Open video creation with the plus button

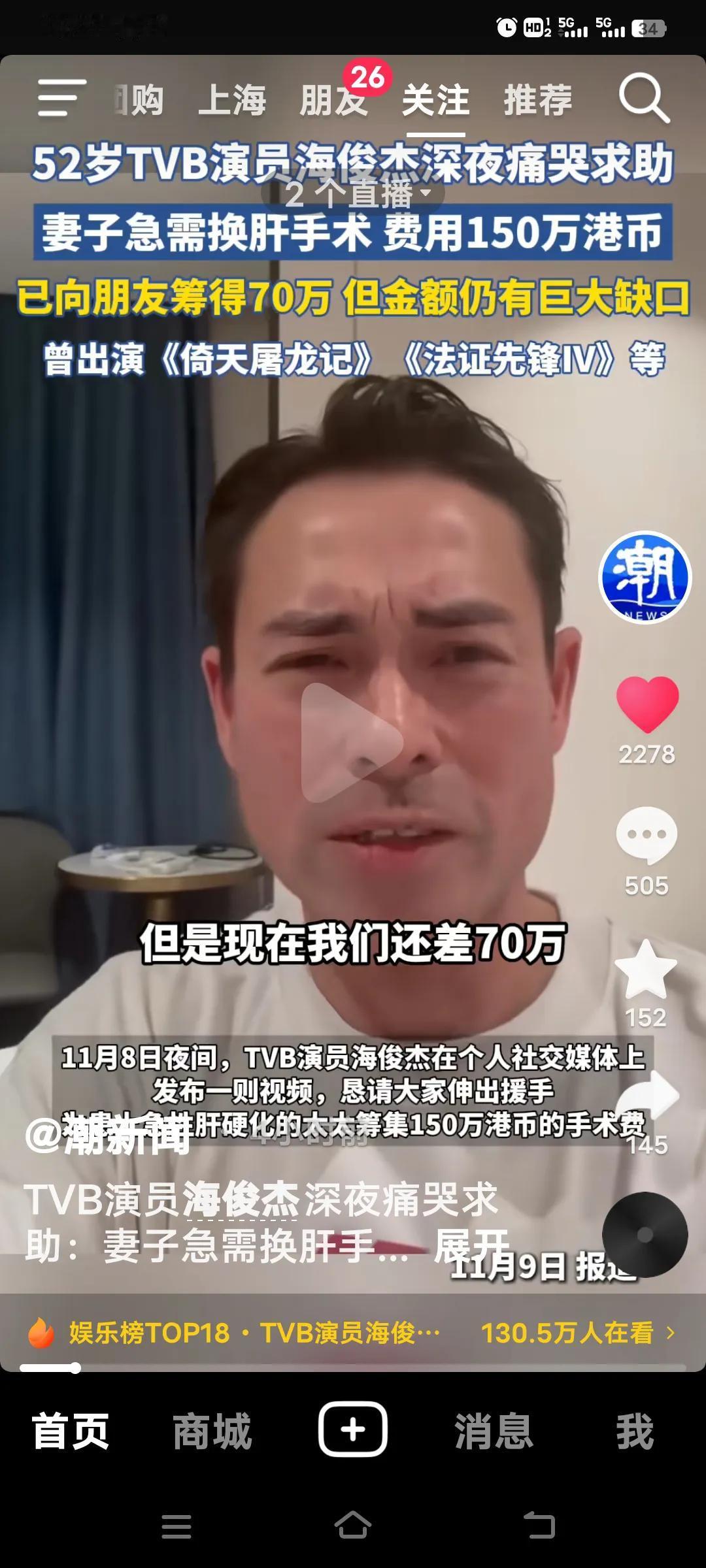[352, 1429]
